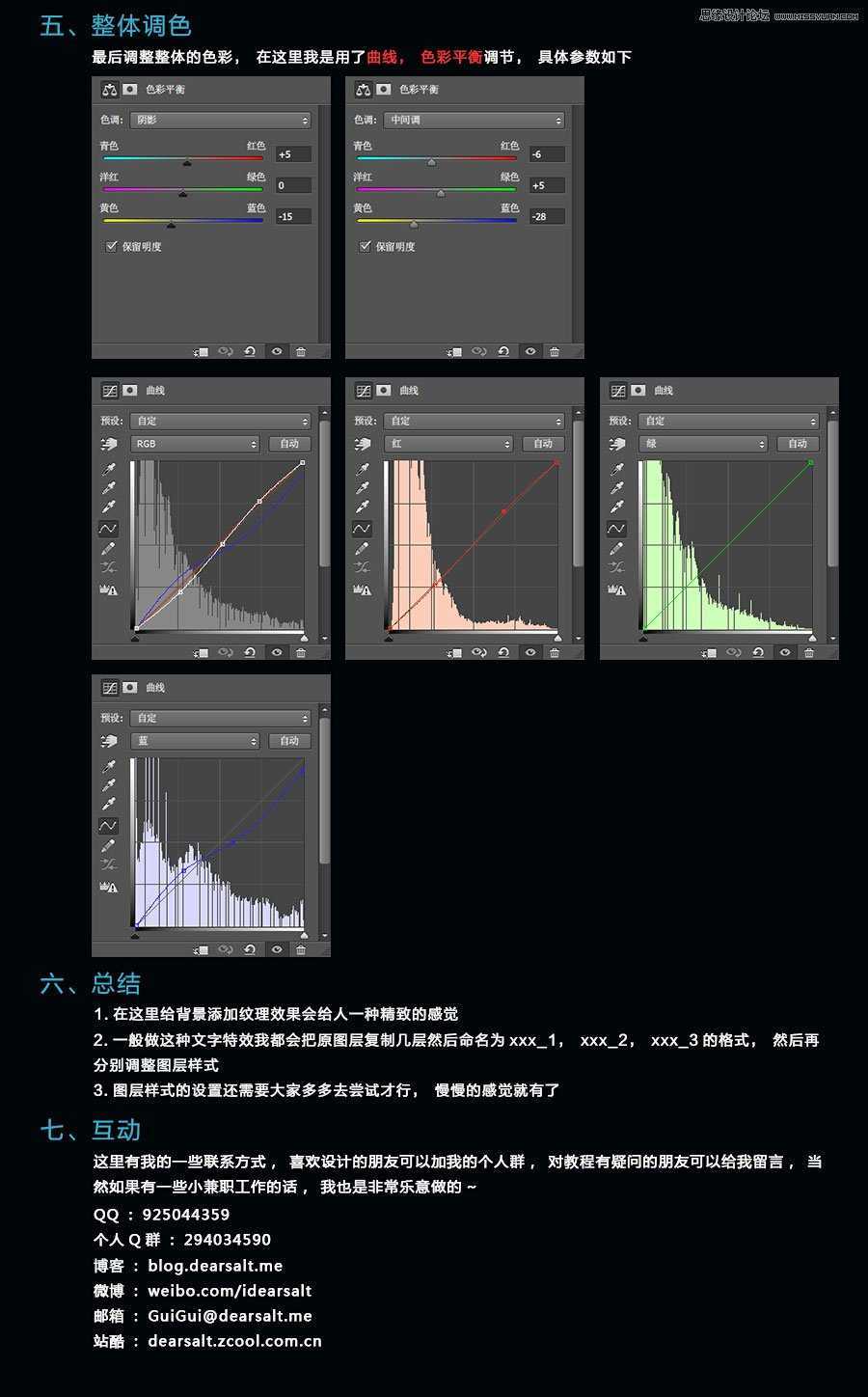This screenshot has width=868, height=1397.
Task: Select the gray point eyedropper in the Red curves panel
Action: (362, 486)
